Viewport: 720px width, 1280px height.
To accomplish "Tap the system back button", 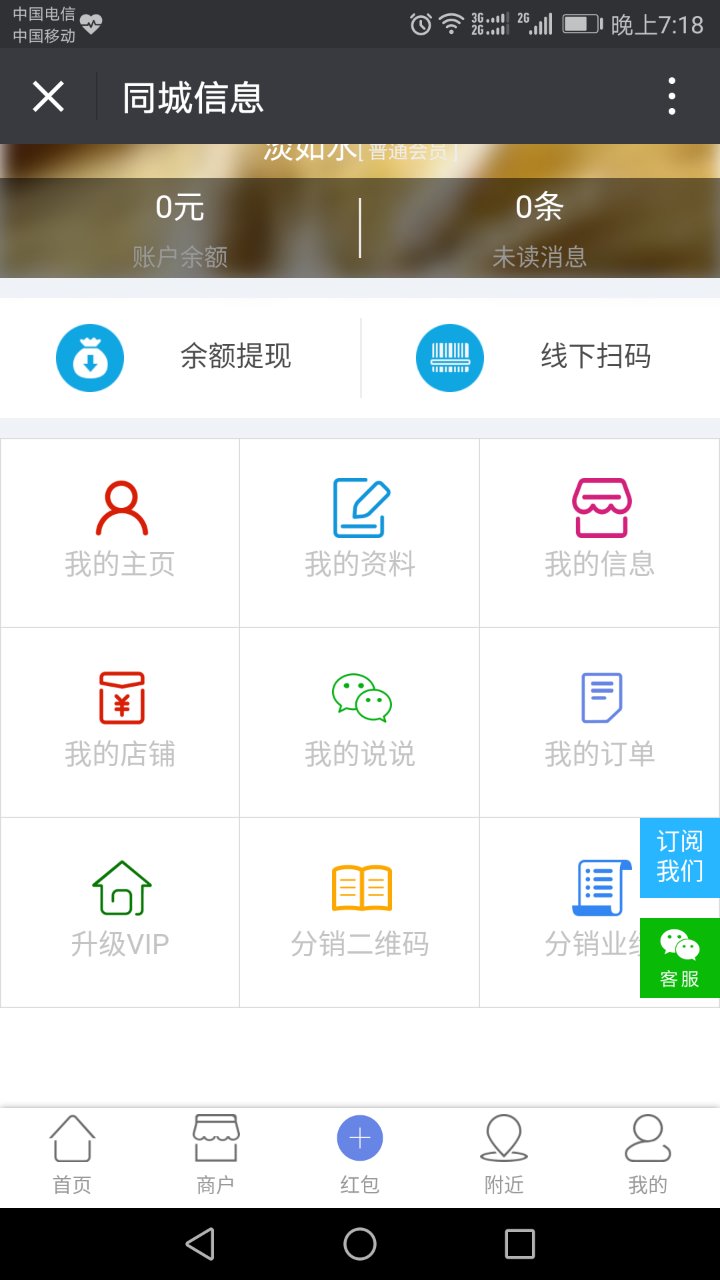I will (x=200, y=1243).
